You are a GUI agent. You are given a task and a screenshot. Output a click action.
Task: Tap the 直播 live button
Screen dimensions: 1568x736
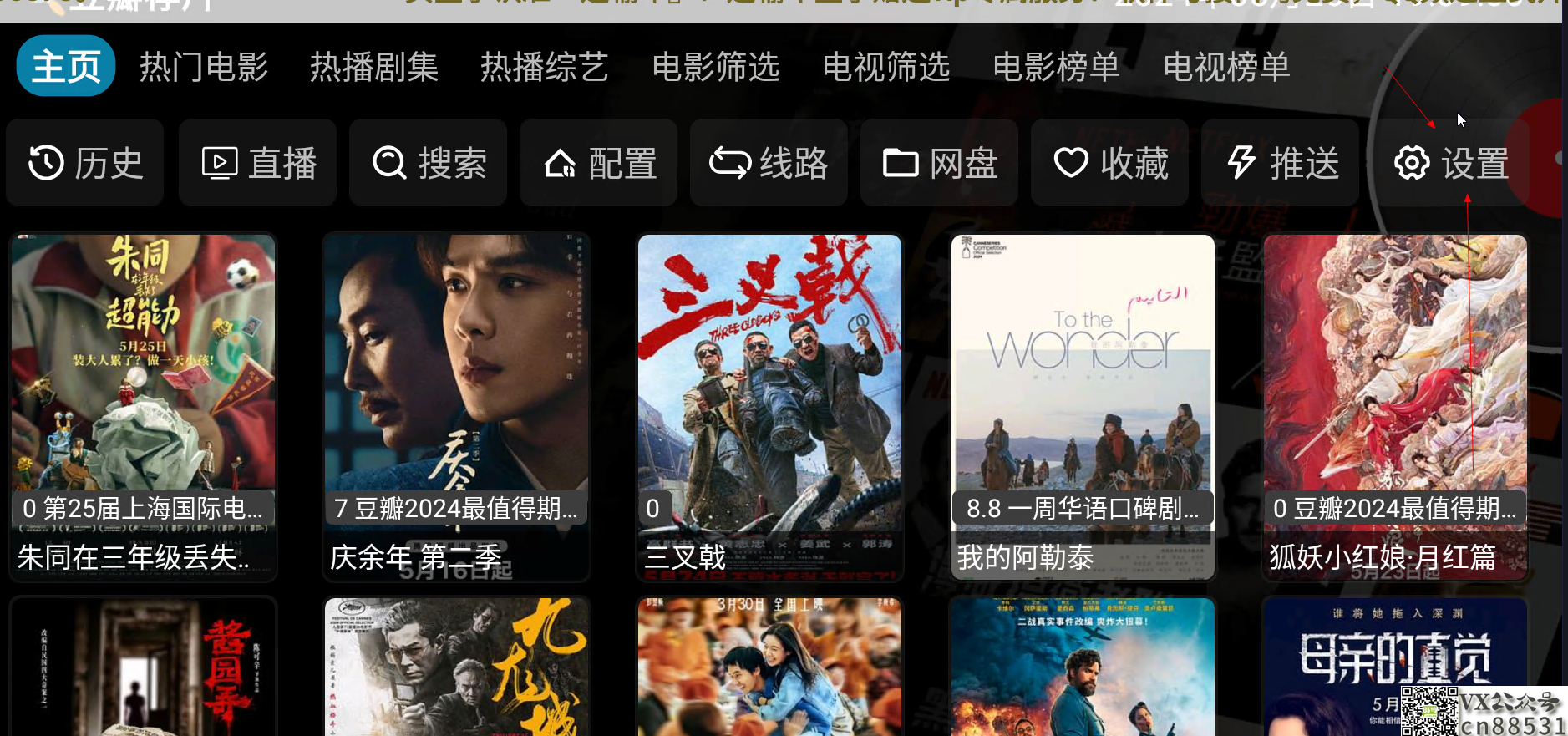click(258, 163)
